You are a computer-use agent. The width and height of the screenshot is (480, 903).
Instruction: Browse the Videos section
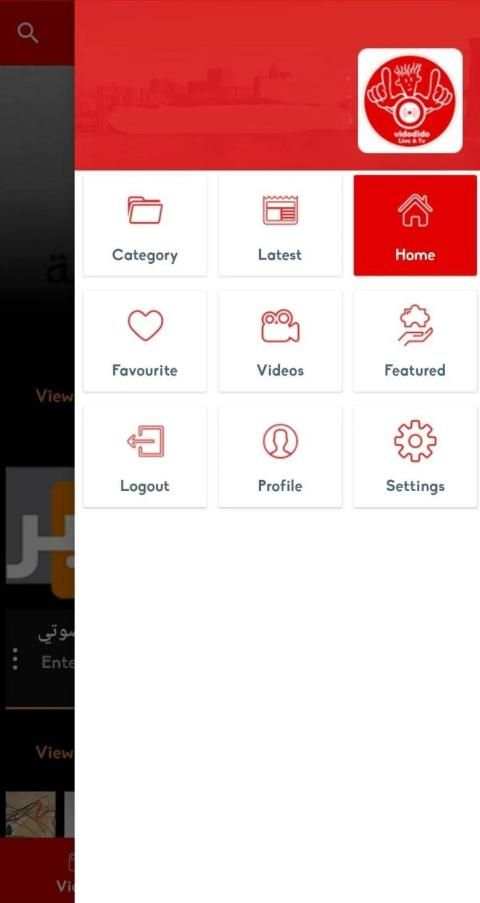(x=280, y=341)
